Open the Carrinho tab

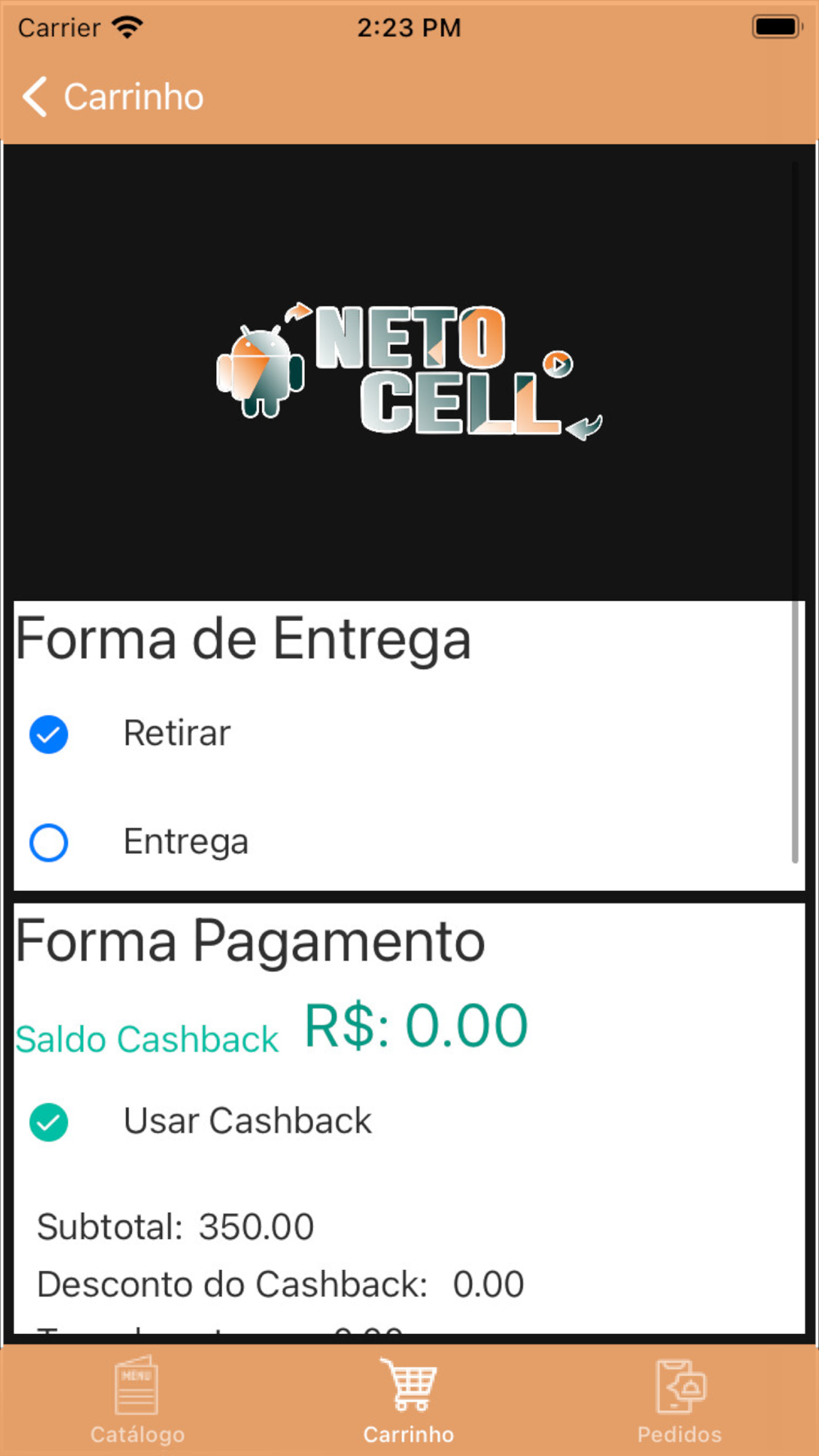point(409,1400)
